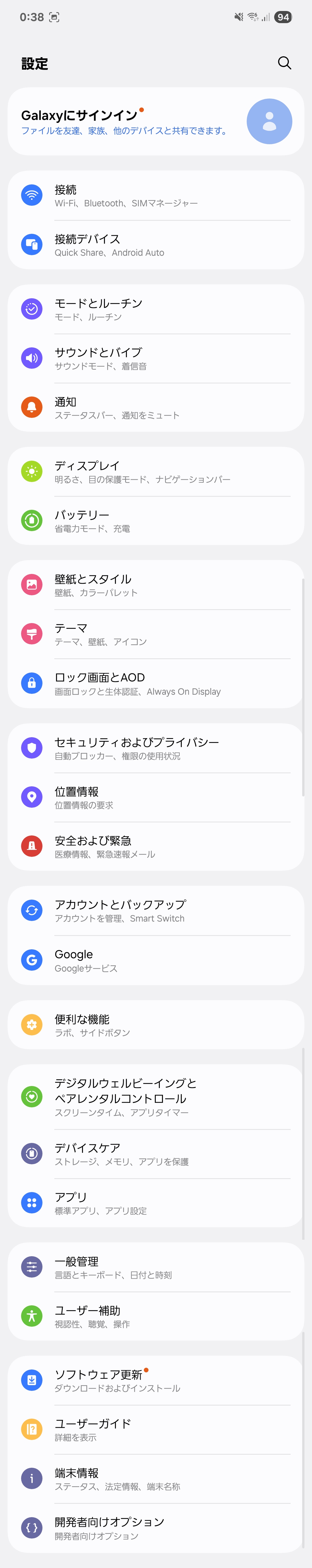Open ロック画面とAOD settings
The image size is (312, 1568).
tap(155, 683)
